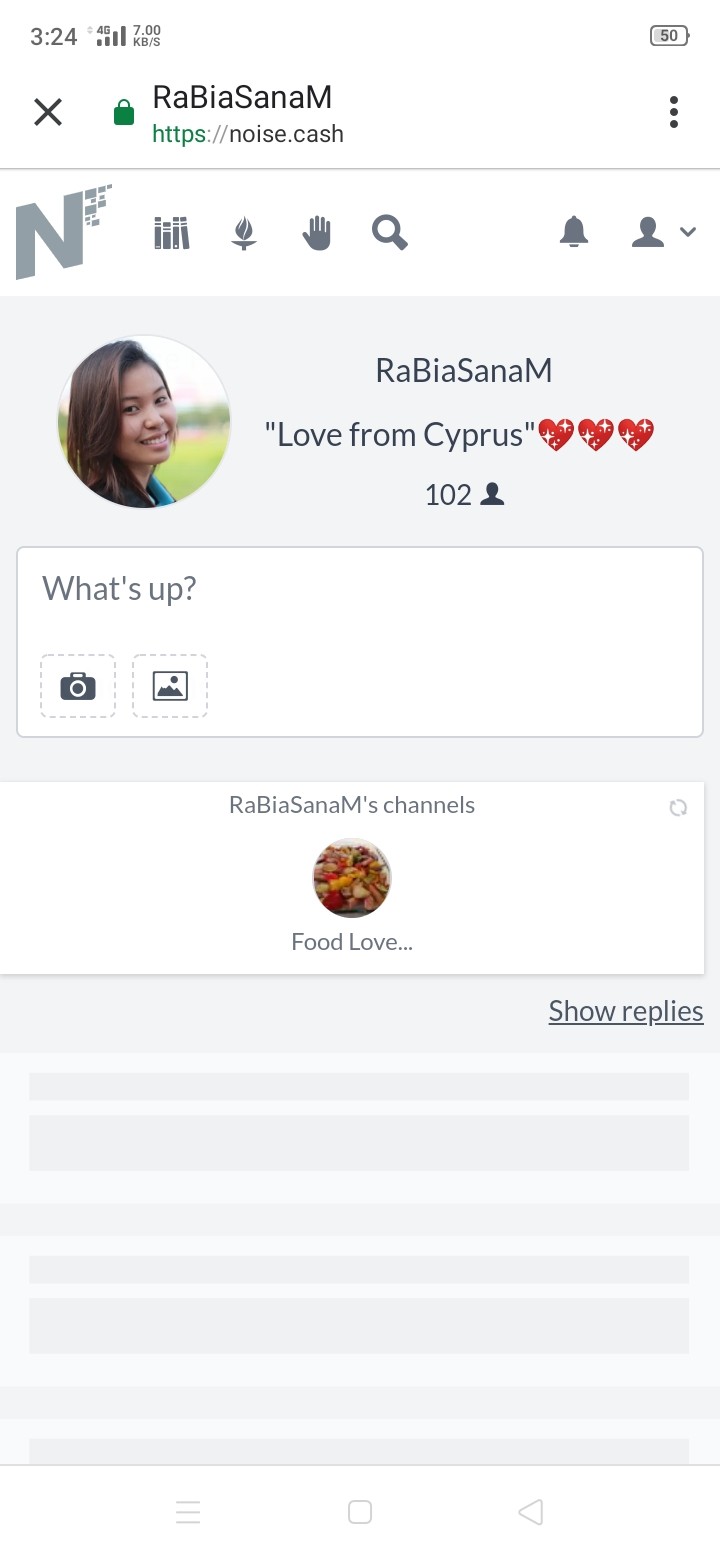Expand the user account dropdown
Screen dimensions: 720x1560
[x=663, y=232]
